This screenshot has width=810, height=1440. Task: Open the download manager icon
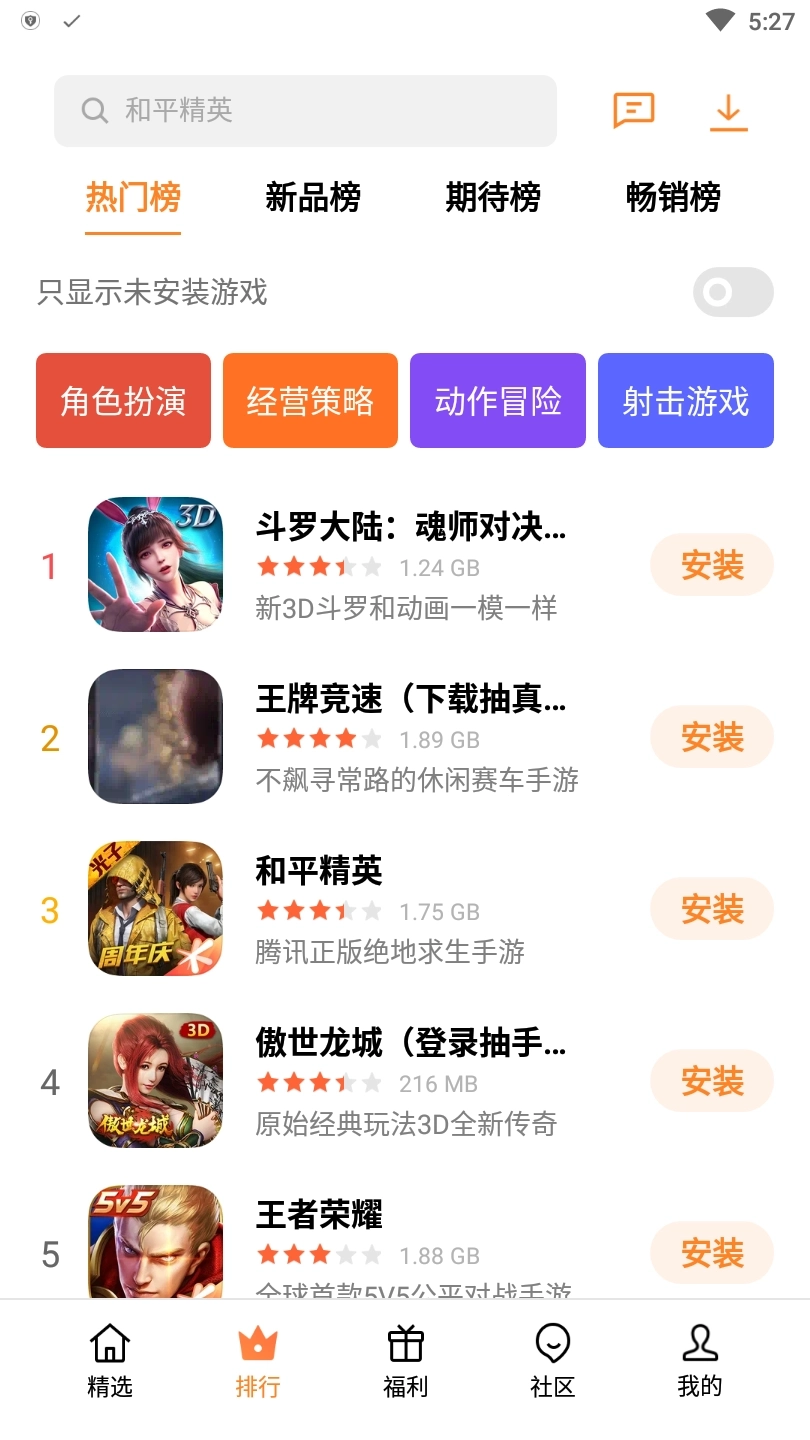pos(728,111)
